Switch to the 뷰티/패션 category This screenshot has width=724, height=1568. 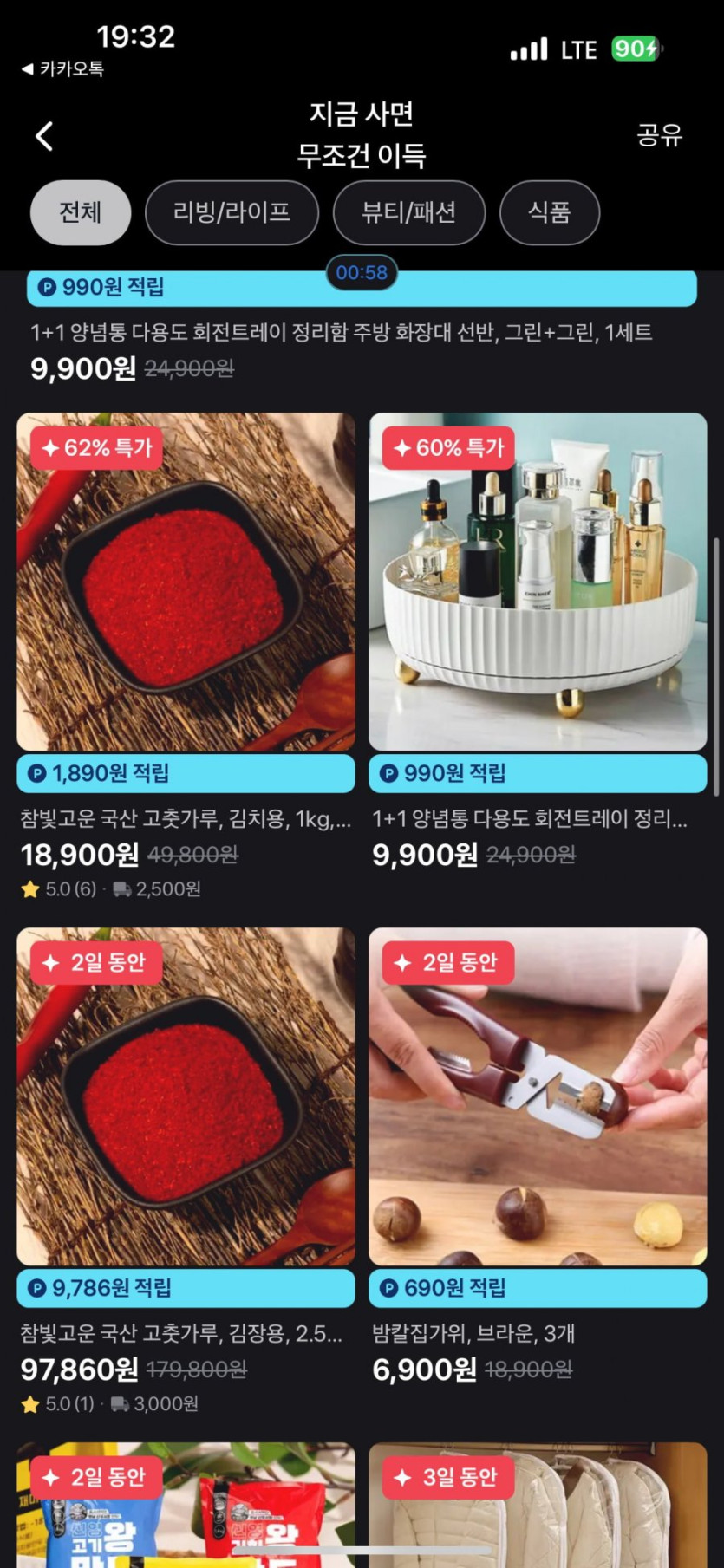point(408,212)
